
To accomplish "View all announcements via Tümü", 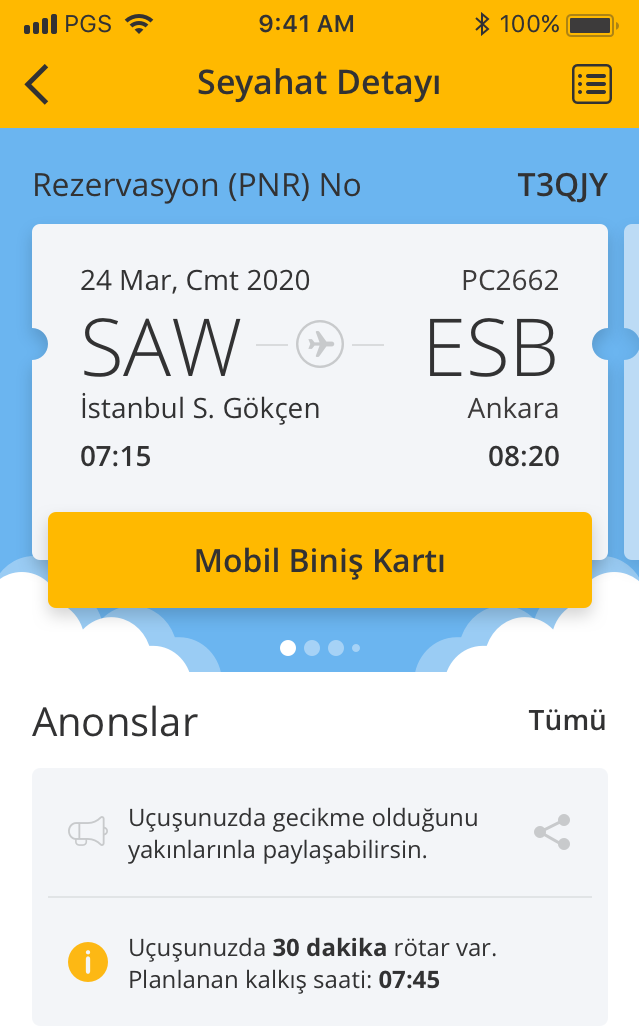I will (x=567, y=721).
